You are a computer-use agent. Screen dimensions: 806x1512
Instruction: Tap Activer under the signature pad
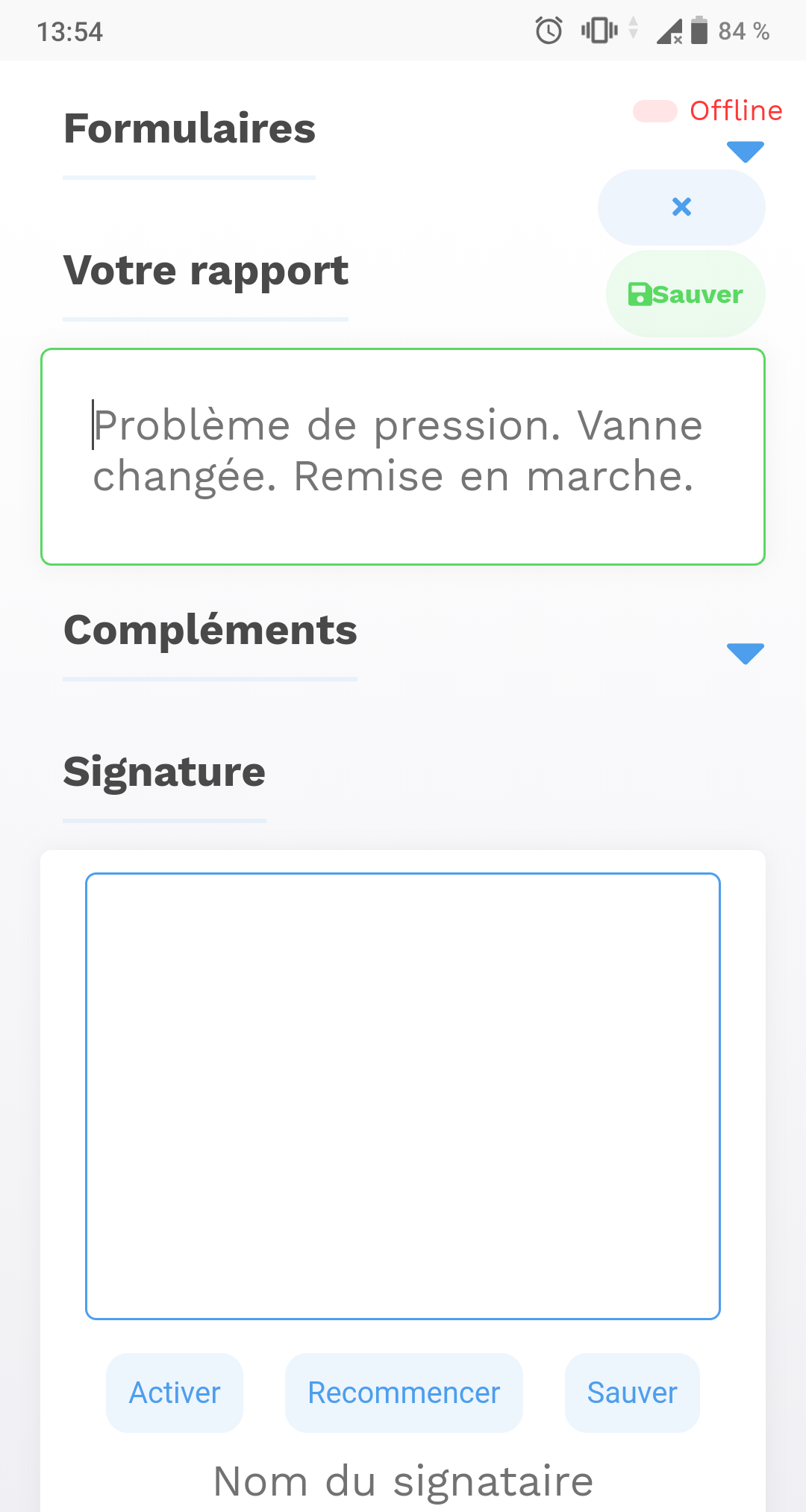tap(175, 1393)
